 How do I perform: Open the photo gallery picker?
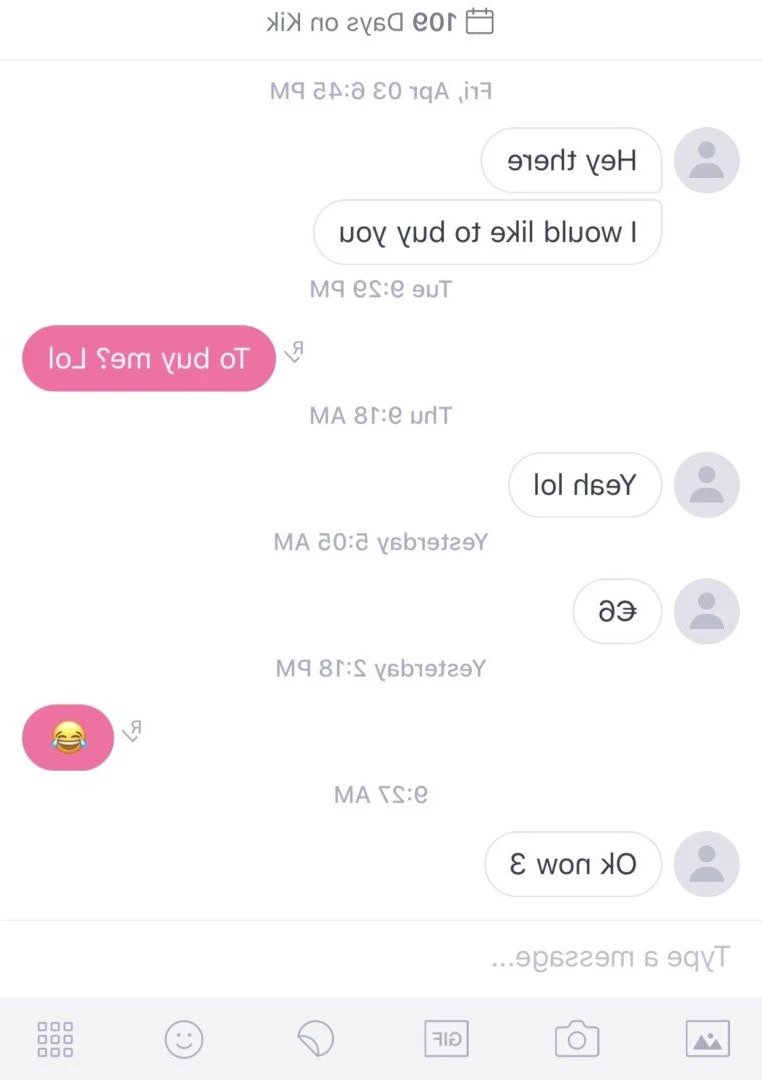click(x=707, y=1039)
